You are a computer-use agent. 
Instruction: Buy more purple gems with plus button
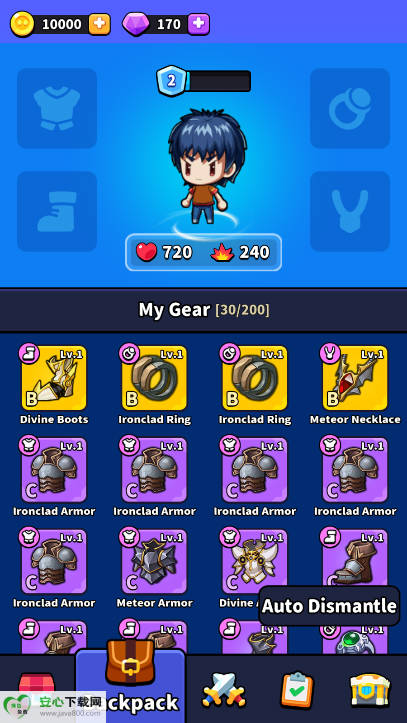199,24
